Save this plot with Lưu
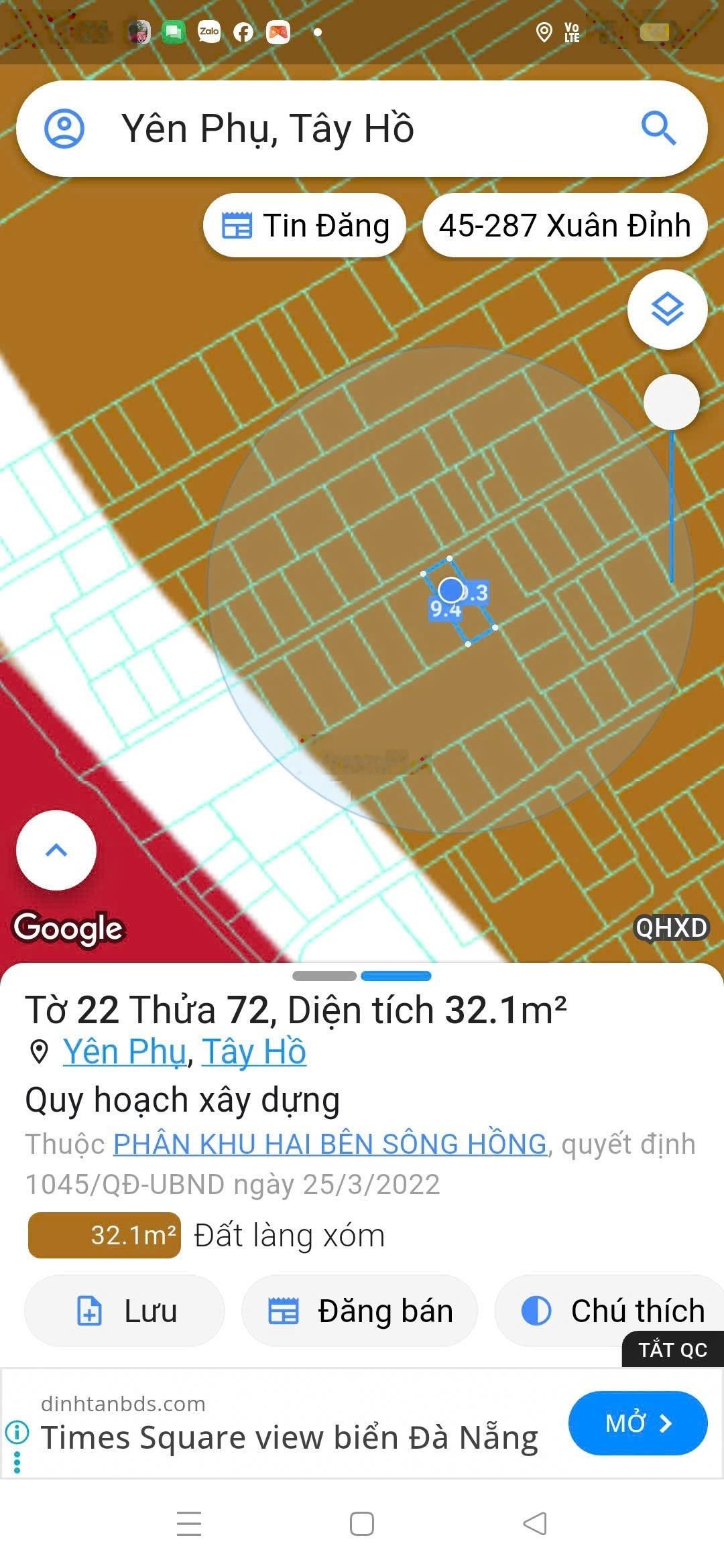Viewport: 724px width, 1568px height. (x=125, y=1311)
